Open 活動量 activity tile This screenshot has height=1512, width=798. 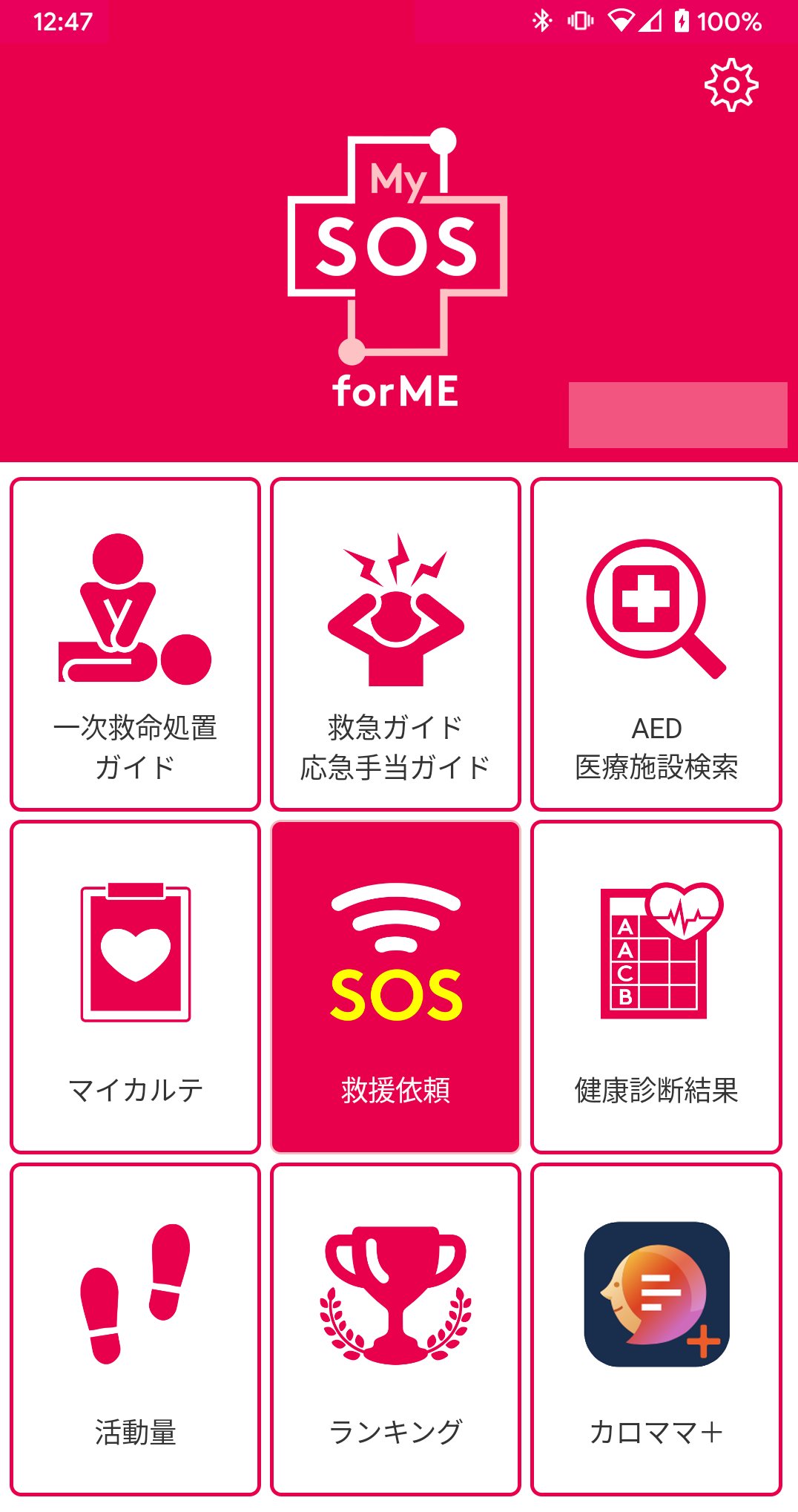pyautogui.click(x=135, y=1329)
